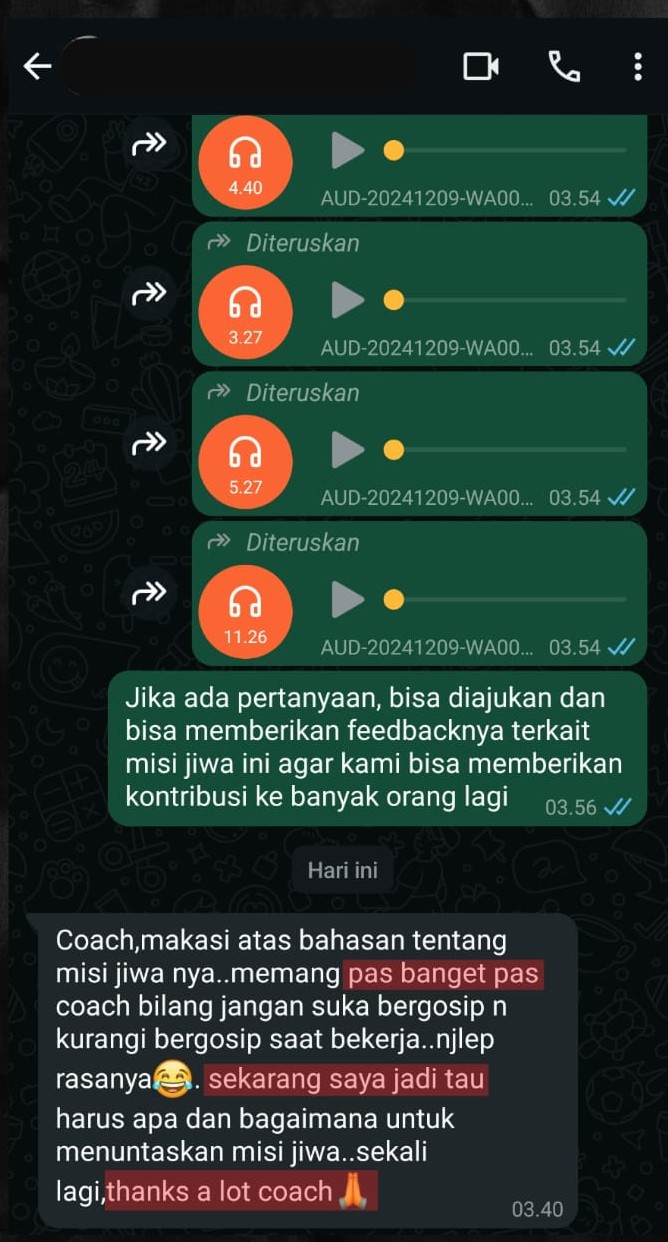Start a voice call
This screenshot has height=1242, width=668.
(x=564, y=67)
